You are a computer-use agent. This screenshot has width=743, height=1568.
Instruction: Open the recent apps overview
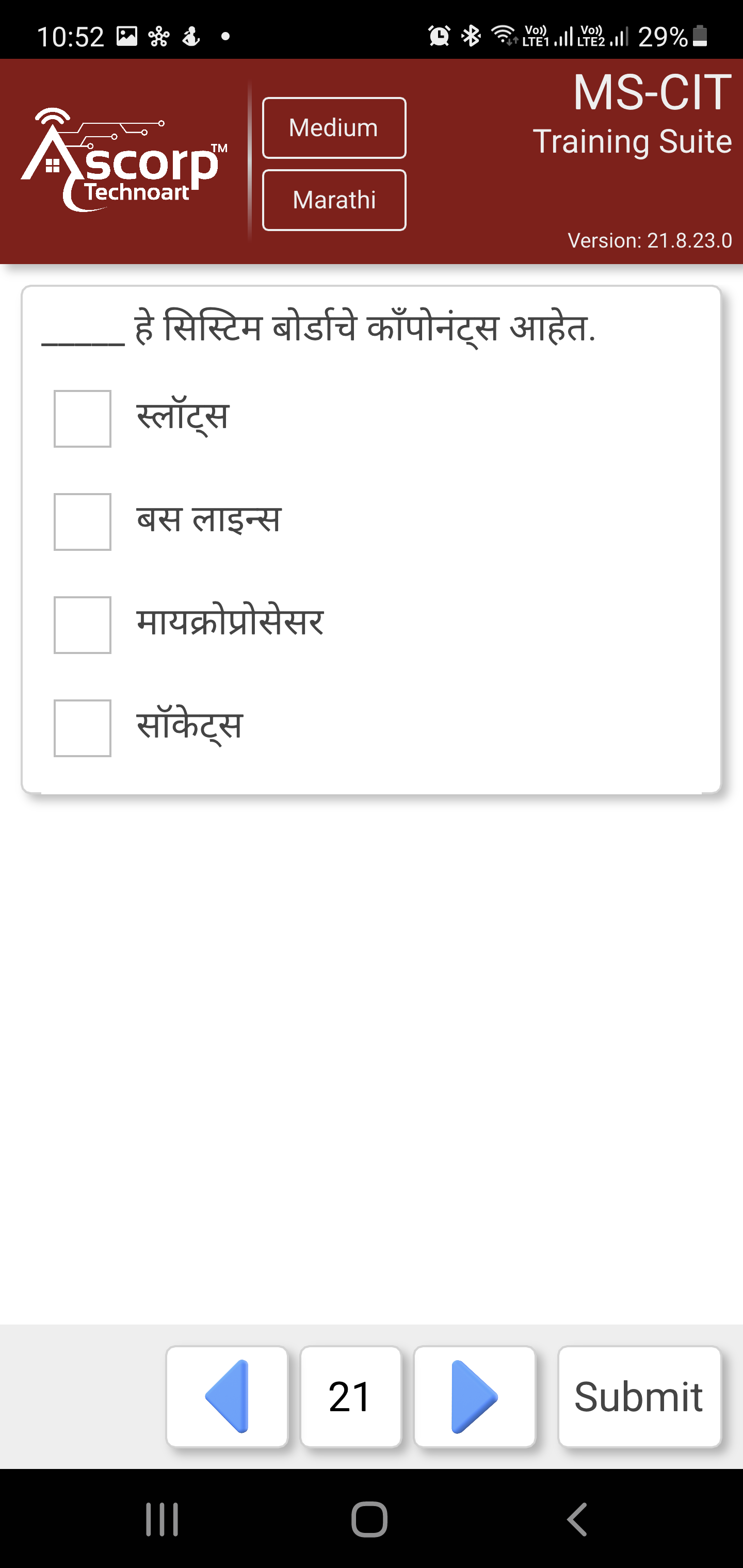[x=162, y=1520]
